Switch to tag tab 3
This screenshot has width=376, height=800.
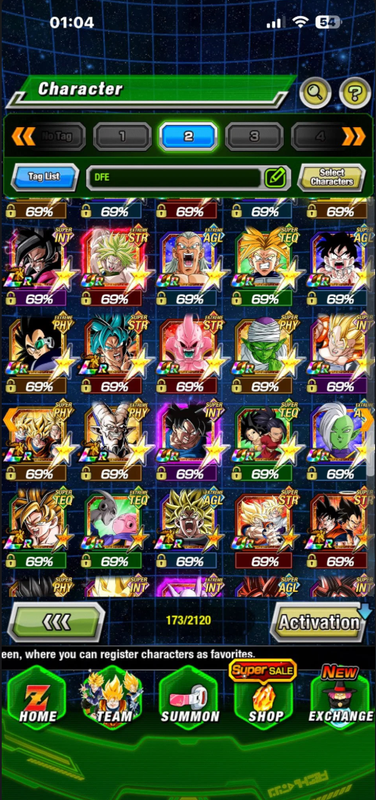[254, 136]
